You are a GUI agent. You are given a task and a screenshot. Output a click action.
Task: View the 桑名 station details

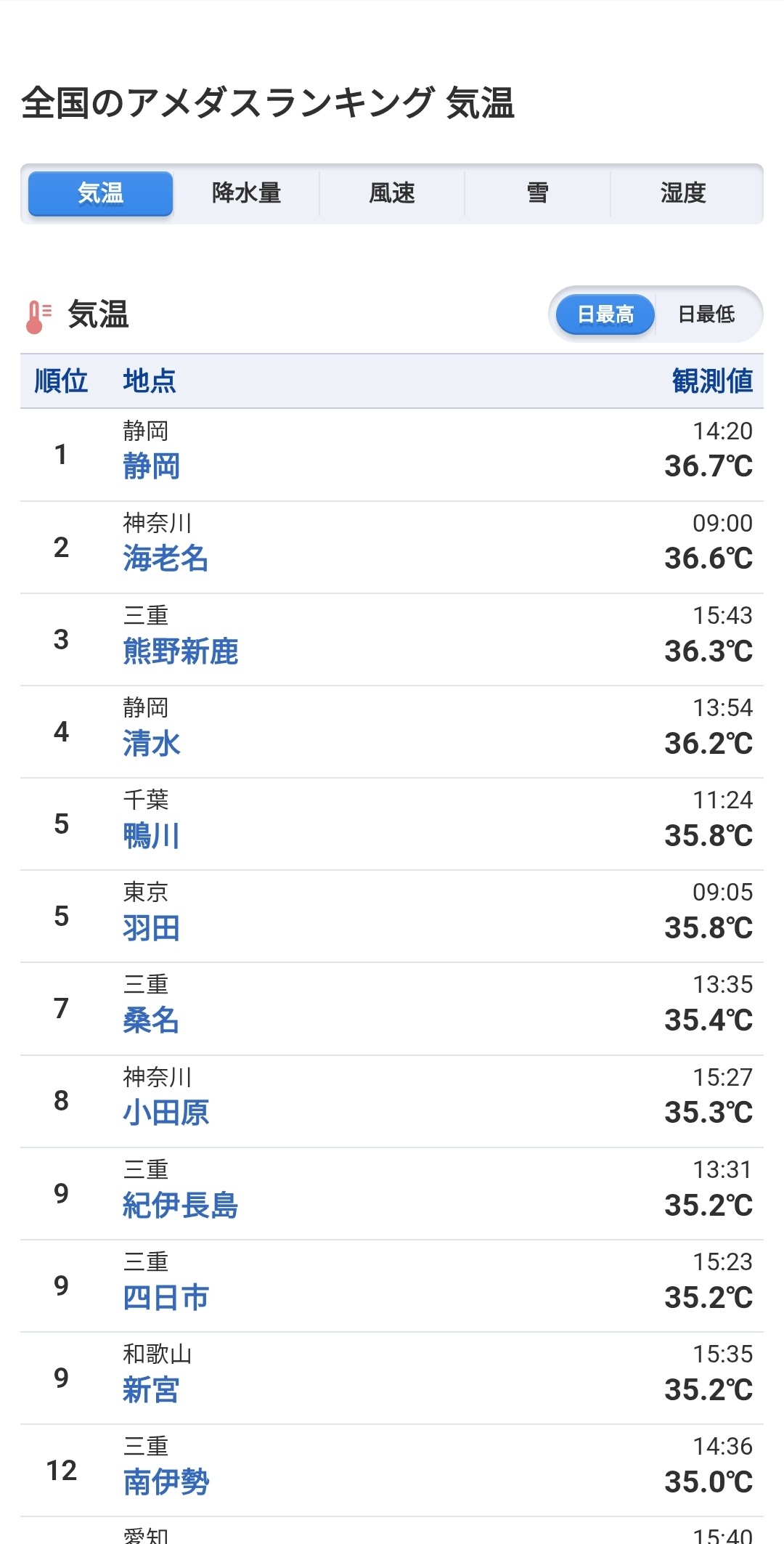pos(151,1020)
